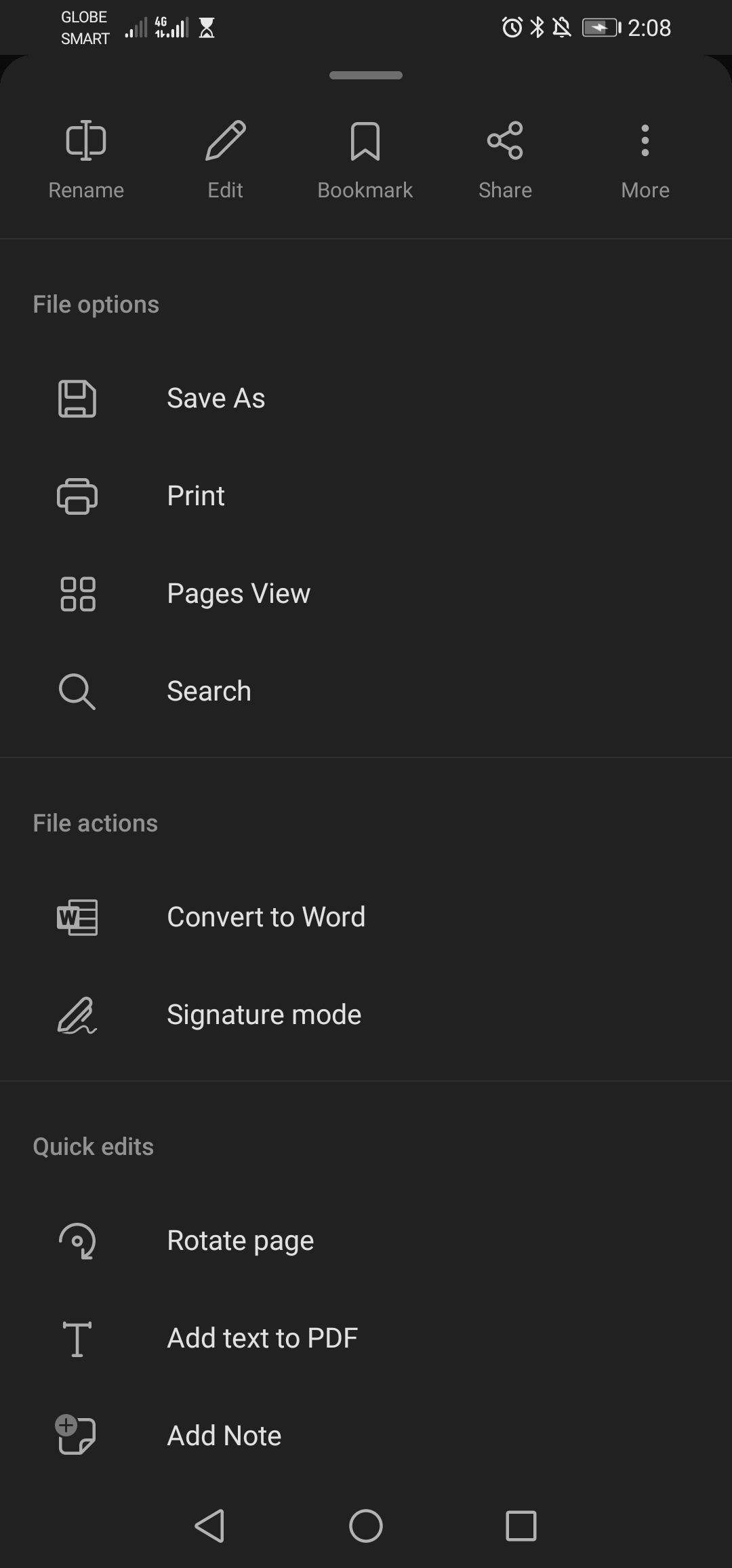
Task: Share the file
Action: pyautogui.click(x=505, y=160)
